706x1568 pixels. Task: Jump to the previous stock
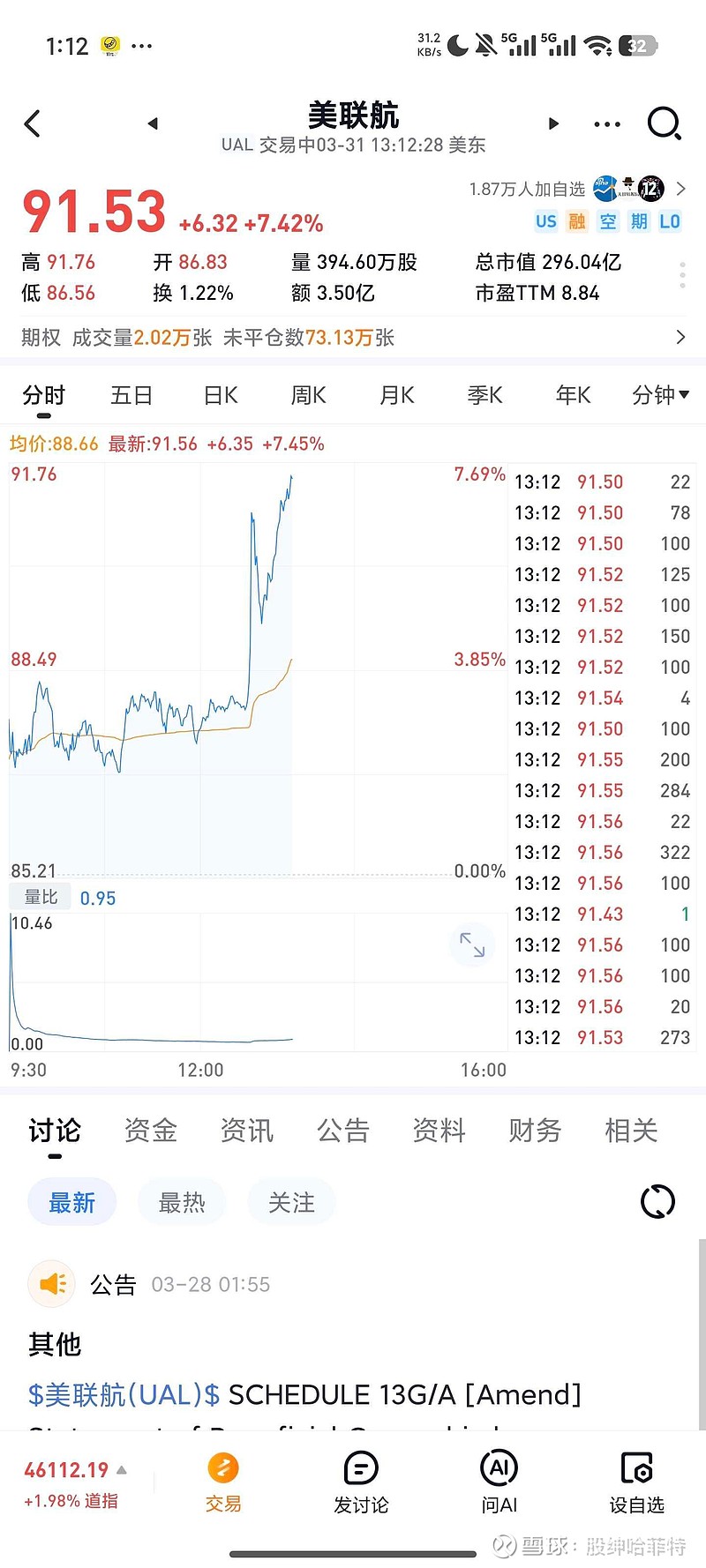click(153, 123)
